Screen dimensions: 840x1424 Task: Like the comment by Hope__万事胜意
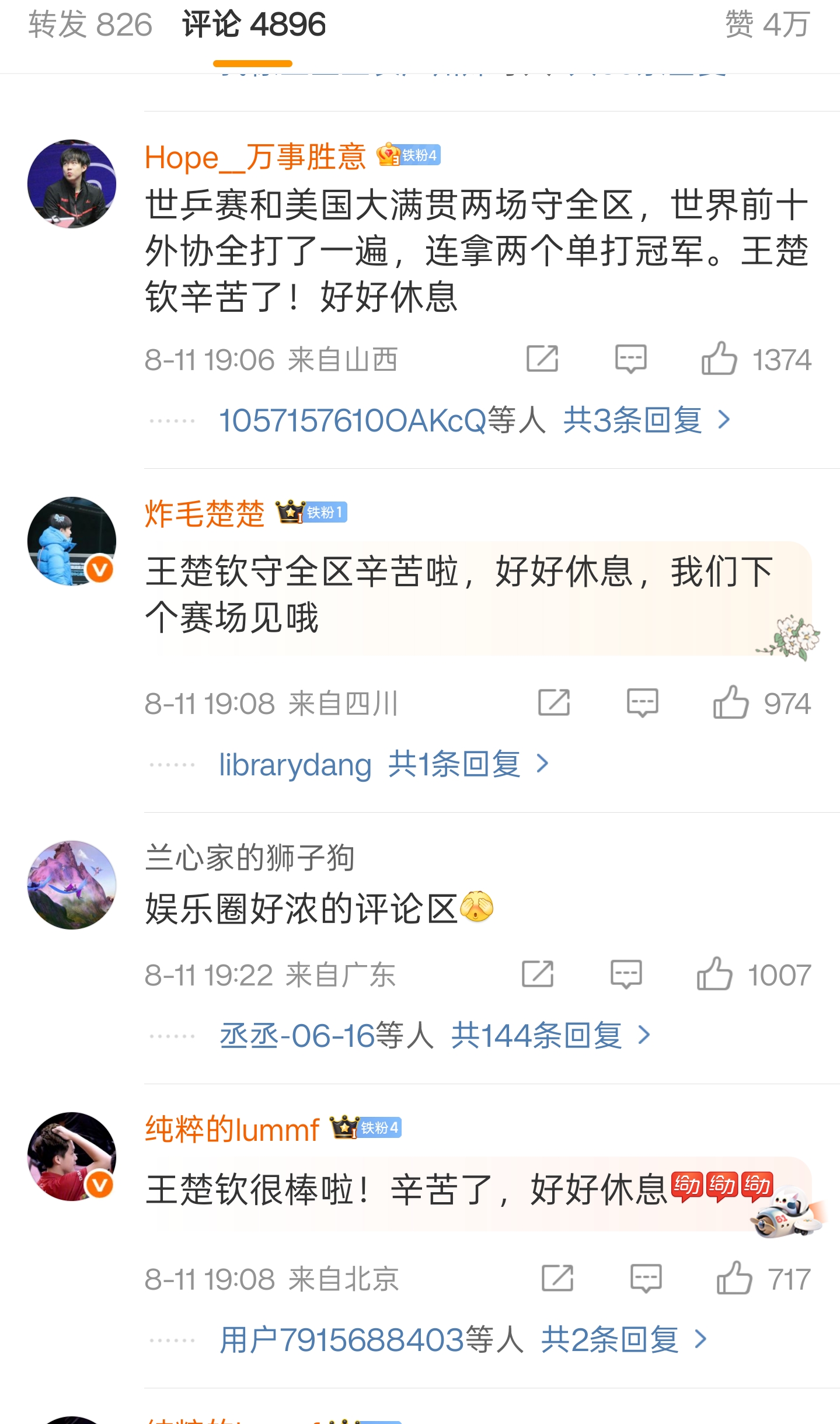pyautogui.click(x=719, y=358)
